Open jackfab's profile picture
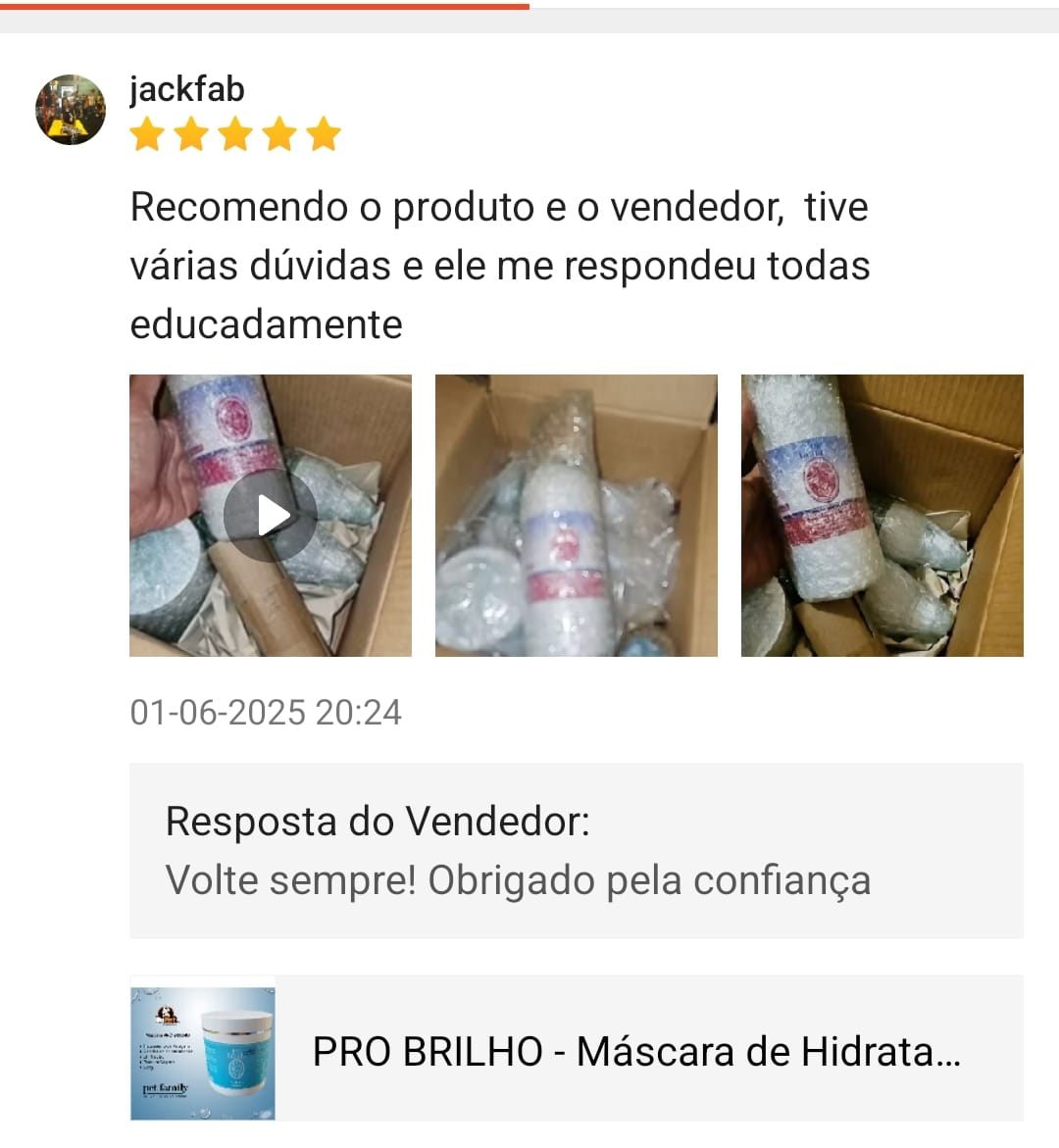Image resolution: width=1059 pixels, height=1148 pixels. [71, 110]
